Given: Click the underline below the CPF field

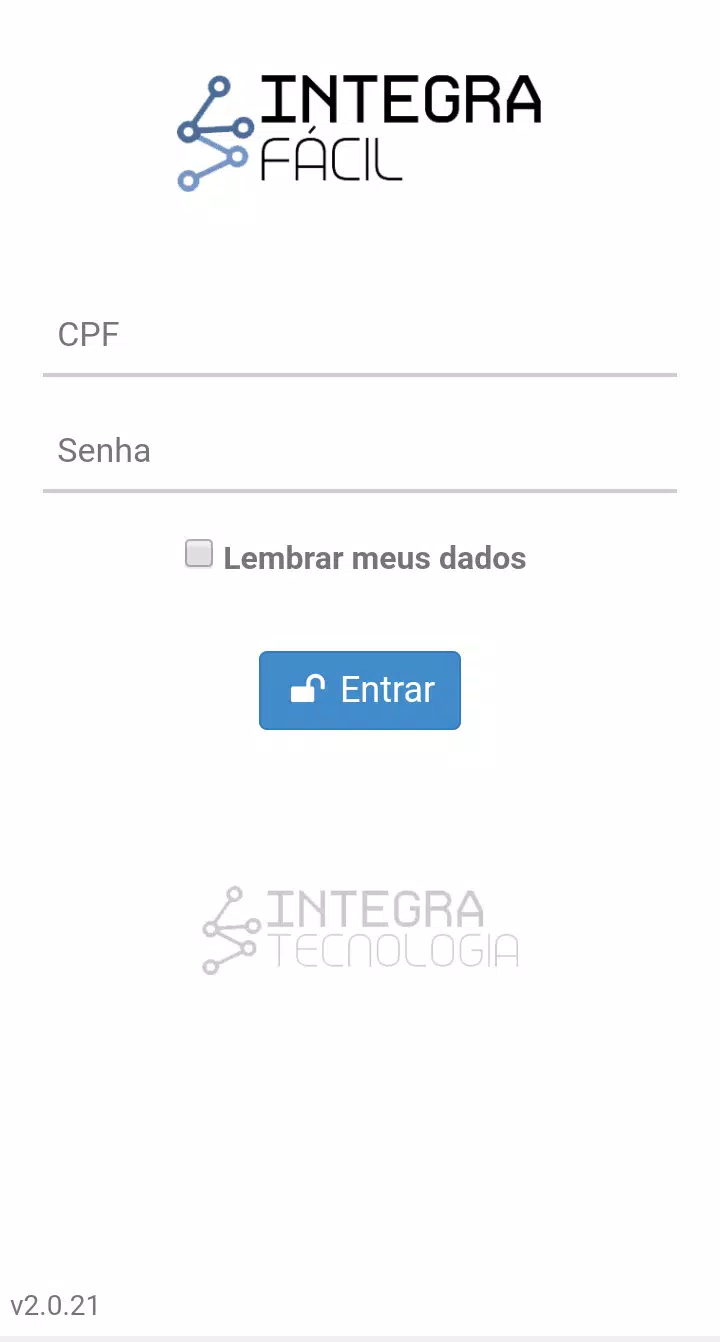Looking at the screenshot, I should tap(360, 376).
